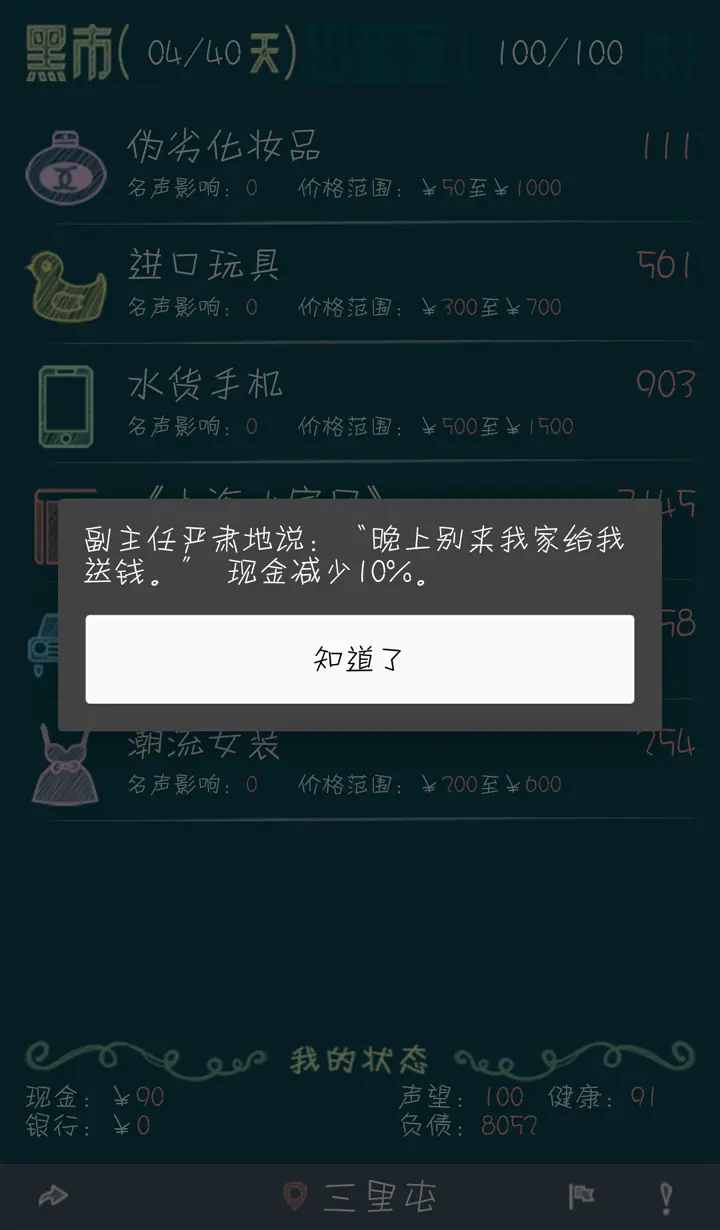Image resolution: width=720 pixels, height=1230 pixels.
Task: Dismiss the dialog with 知道了 button
Action: [359, 659]
